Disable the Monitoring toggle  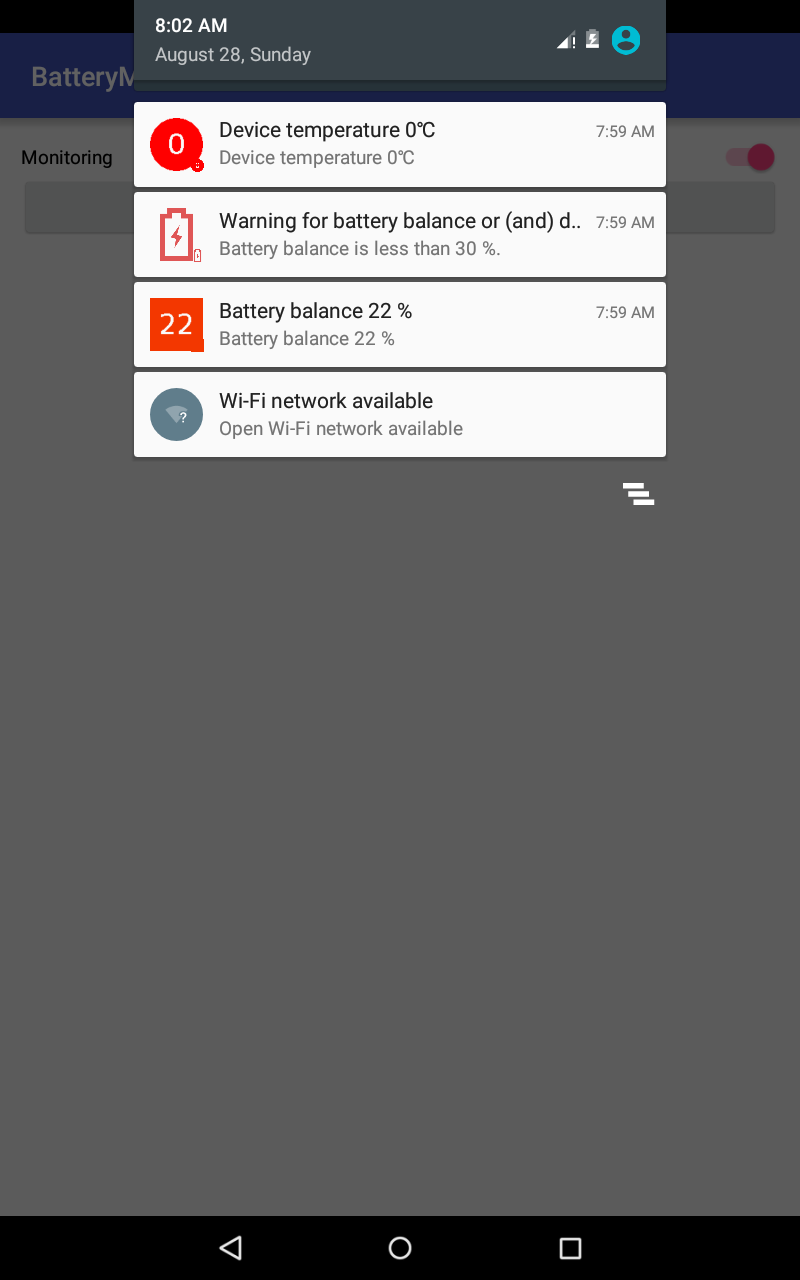click(x=749, y=157)
